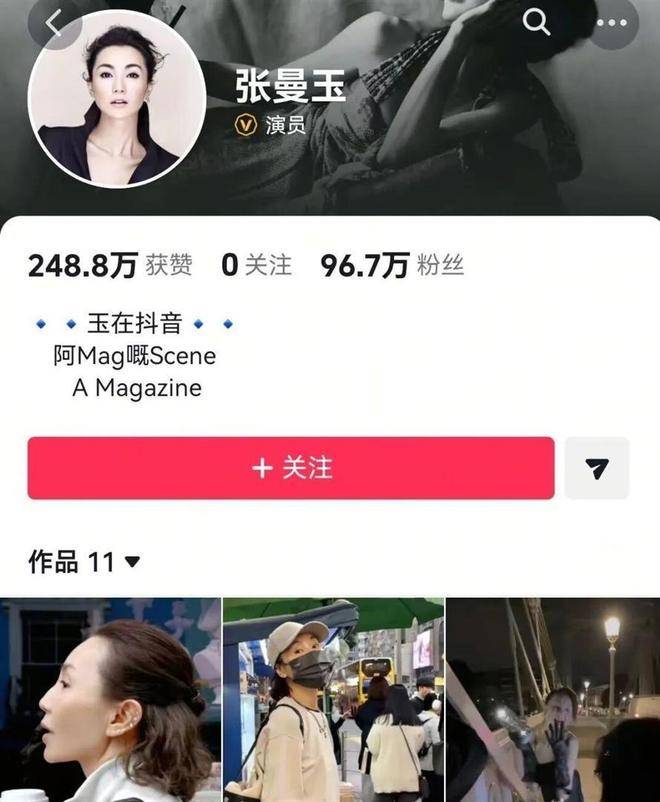Open the video with the side-profile woman
The width and height of the screenshot is (660, 802).
click(x=110, y=700)
